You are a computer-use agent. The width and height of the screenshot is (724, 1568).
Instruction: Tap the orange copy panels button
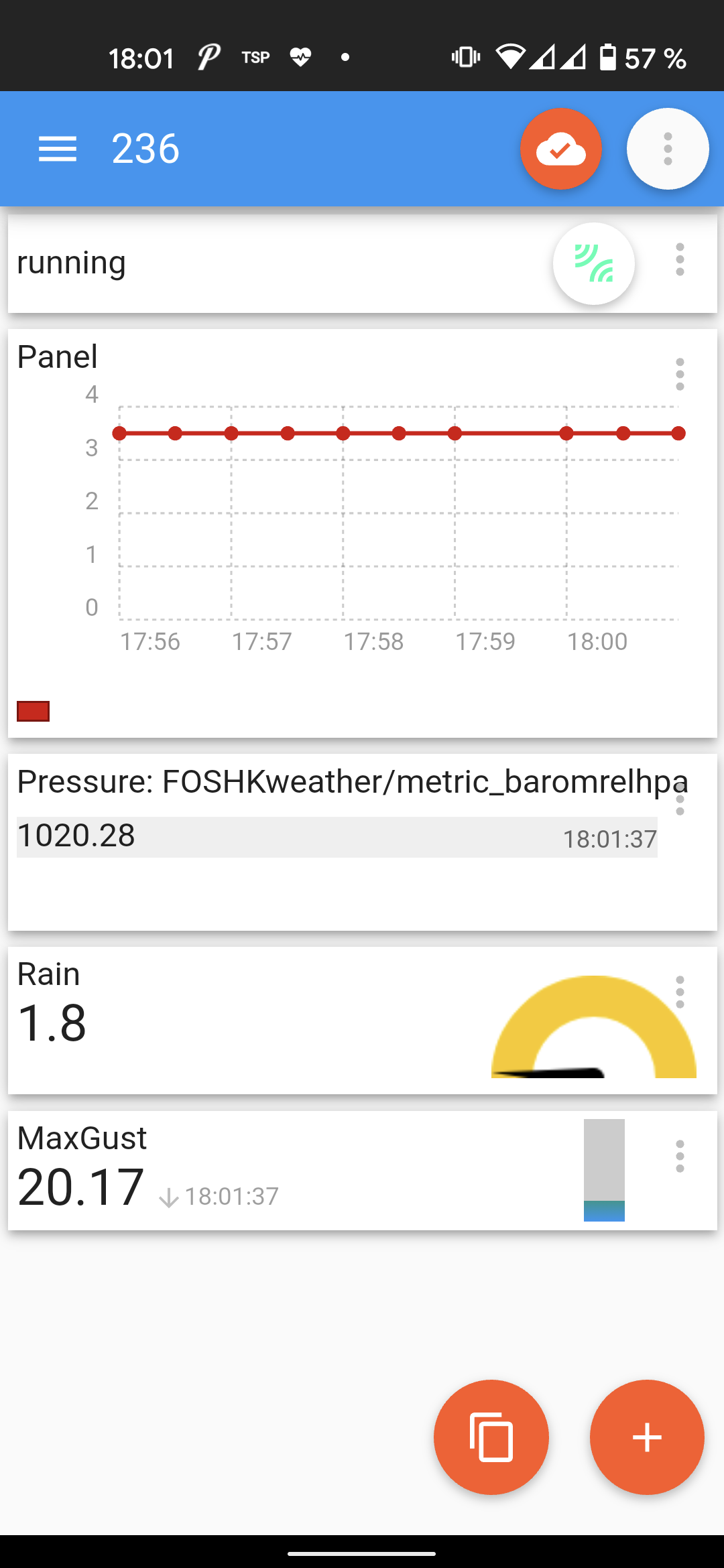tap(491, 1437)
